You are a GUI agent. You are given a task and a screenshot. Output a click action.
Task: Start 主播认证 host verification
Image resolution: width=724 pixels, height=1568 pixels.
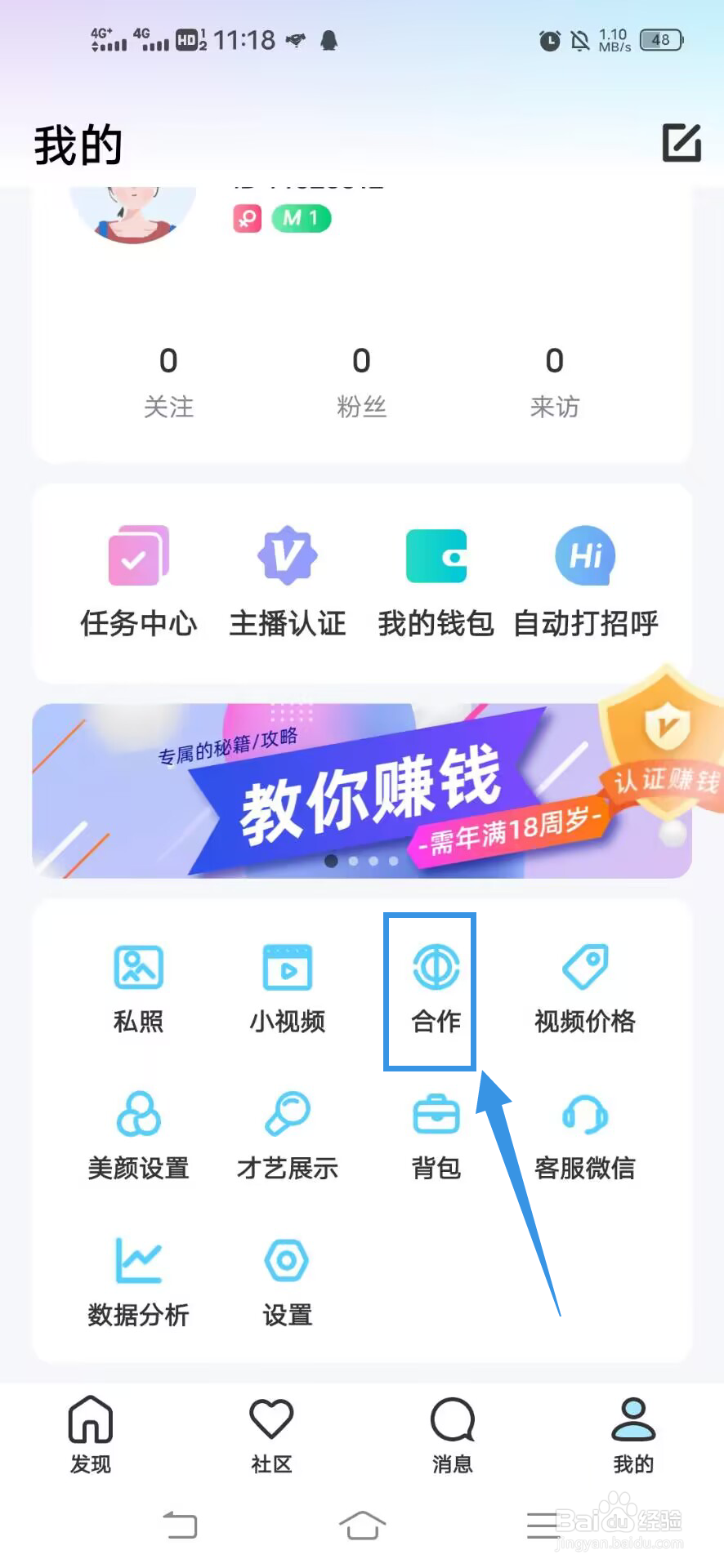[287, 580]
